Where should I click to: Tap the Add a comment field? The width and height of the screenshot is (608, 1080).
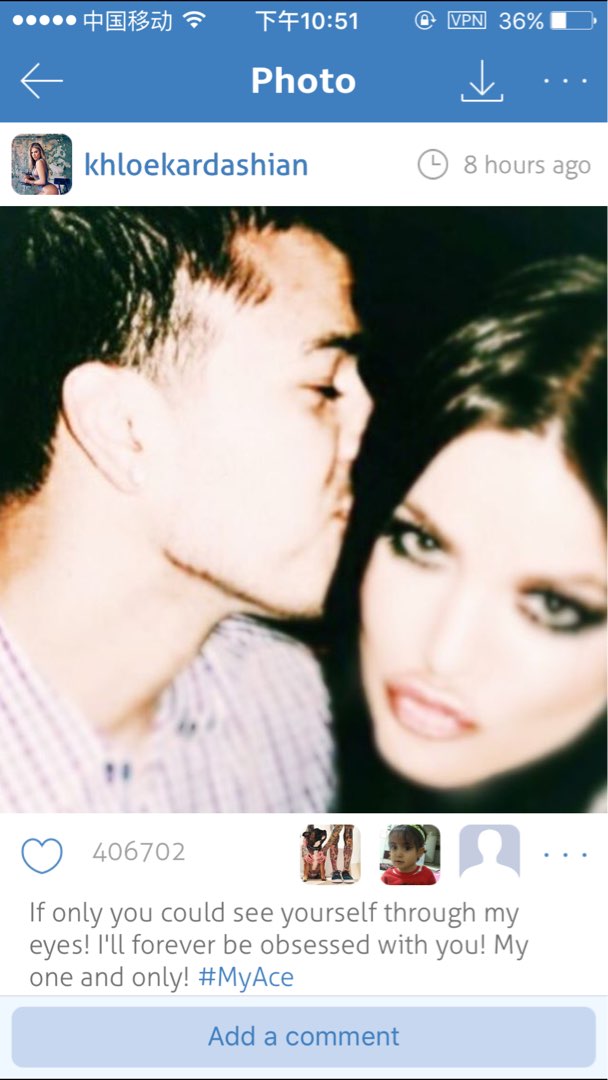(303, 1036)
